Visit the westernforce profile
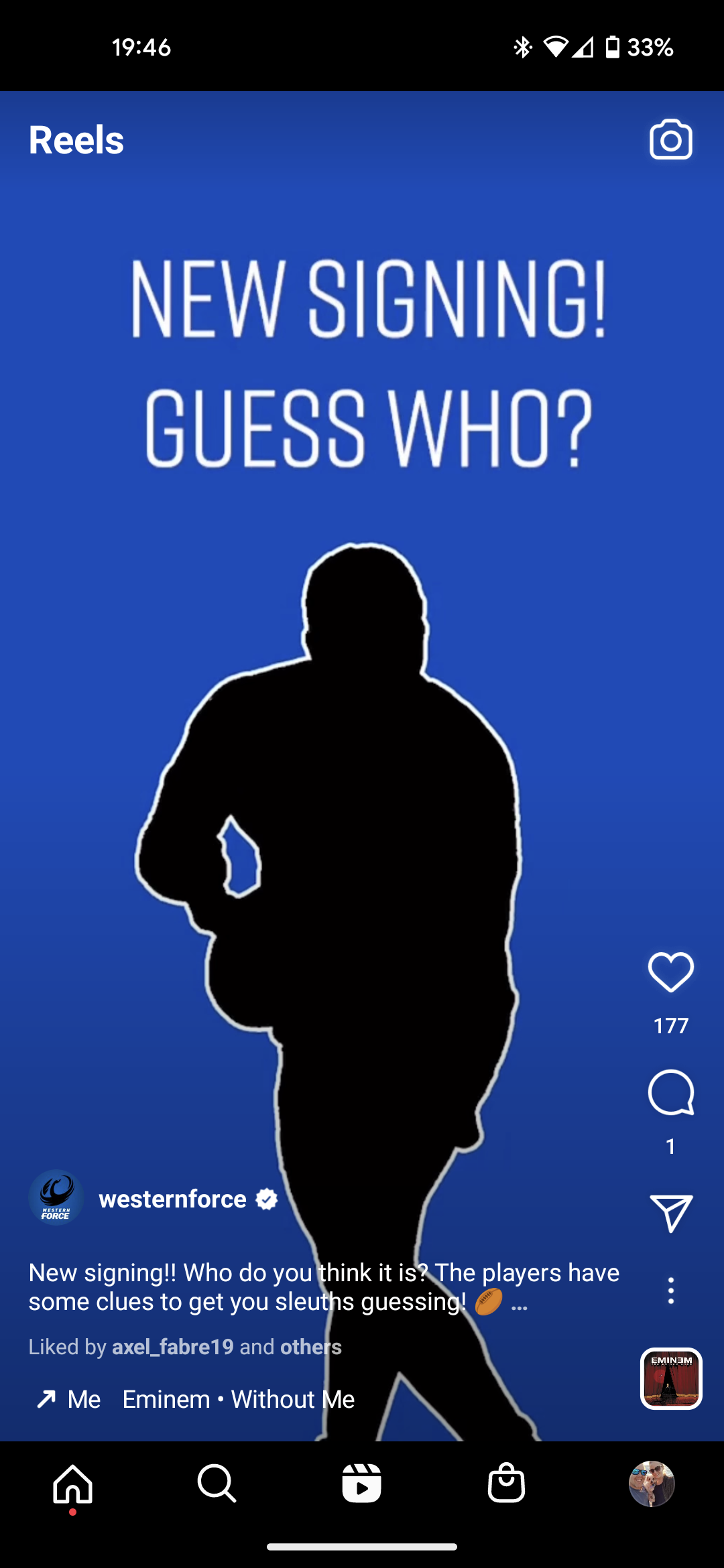 point(172,1199)
